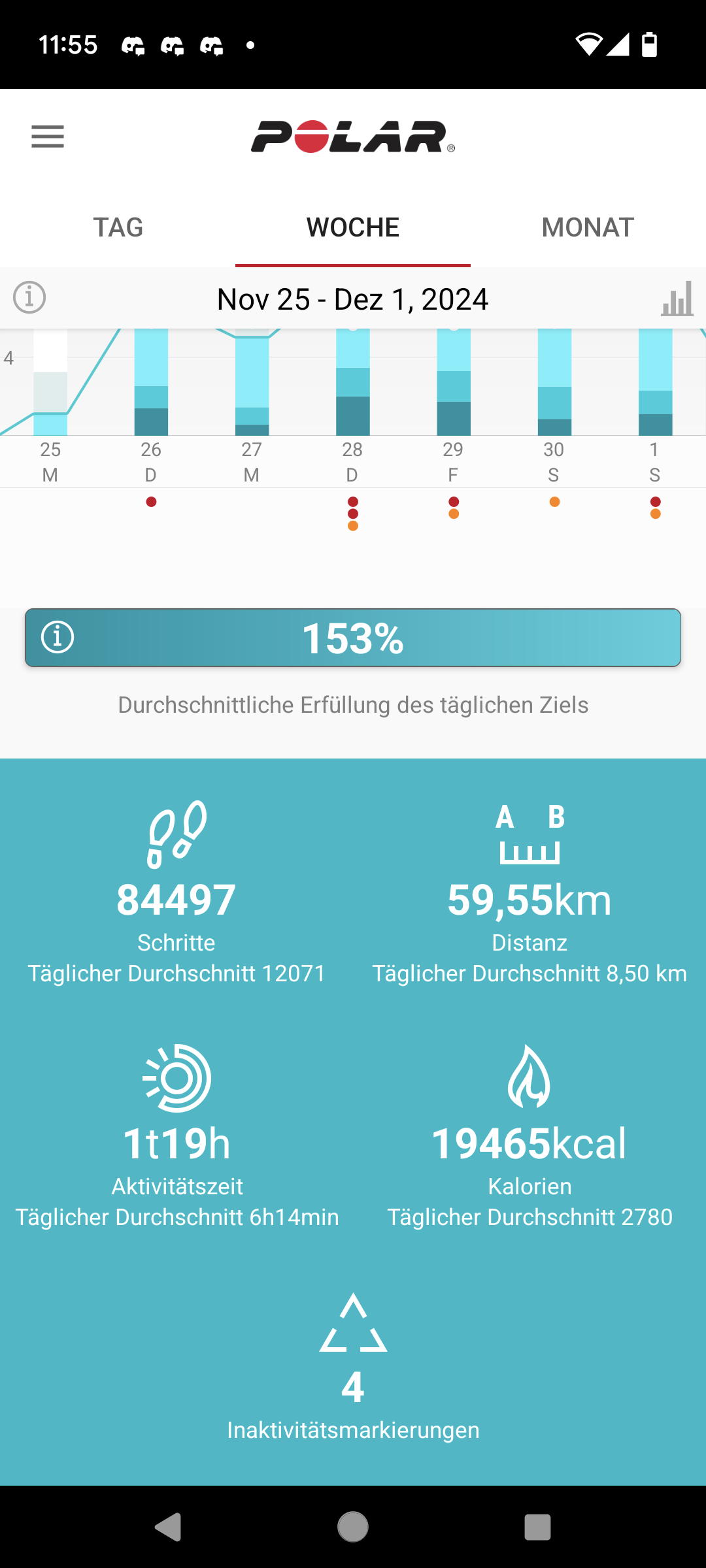706x1568 pixels.
Task: Select the bar for day 28 D
Action: (x=352, y=382)
